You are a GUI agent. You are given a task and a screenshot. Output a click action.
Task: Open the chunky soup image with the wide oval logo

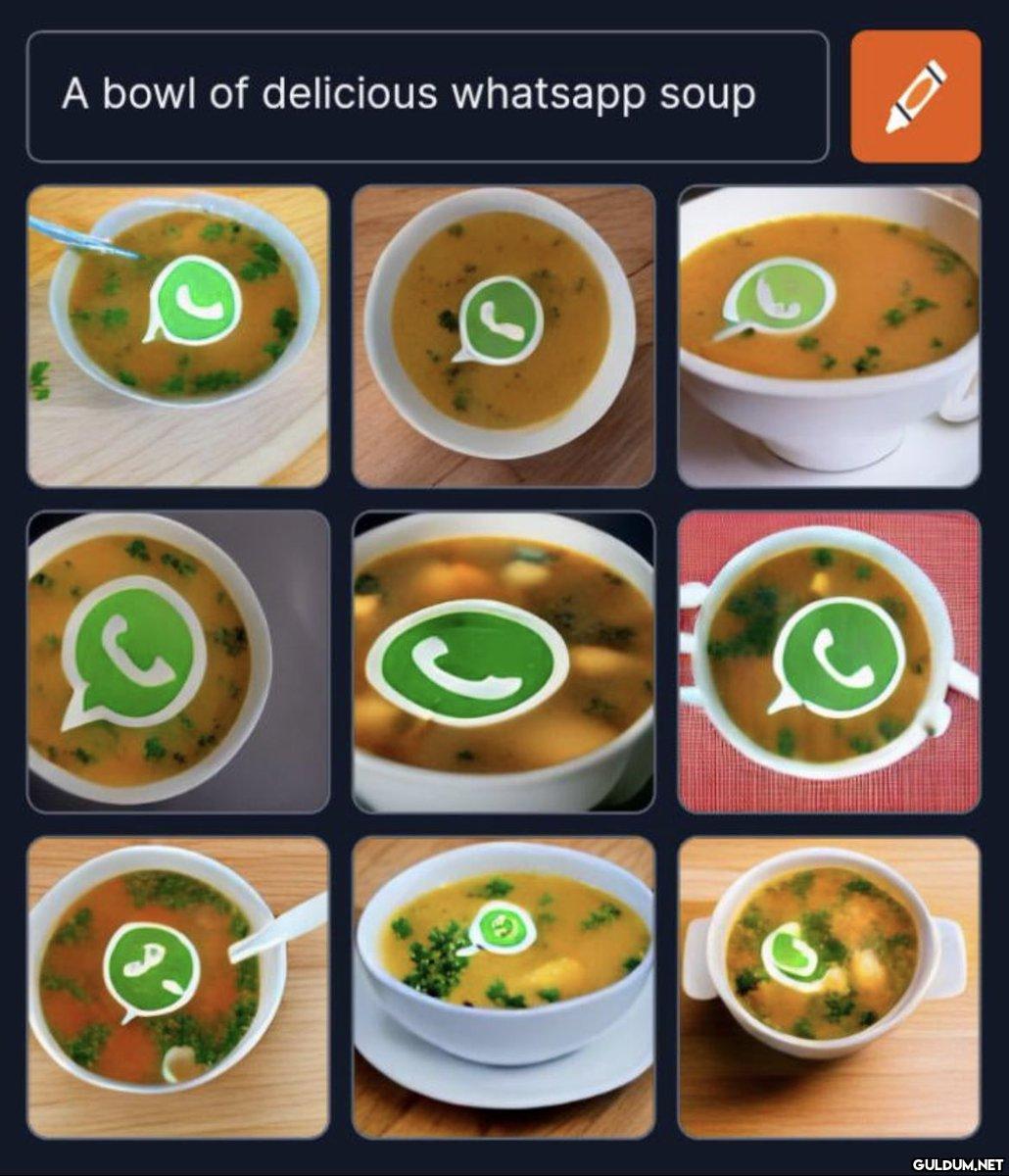[504, 661]
